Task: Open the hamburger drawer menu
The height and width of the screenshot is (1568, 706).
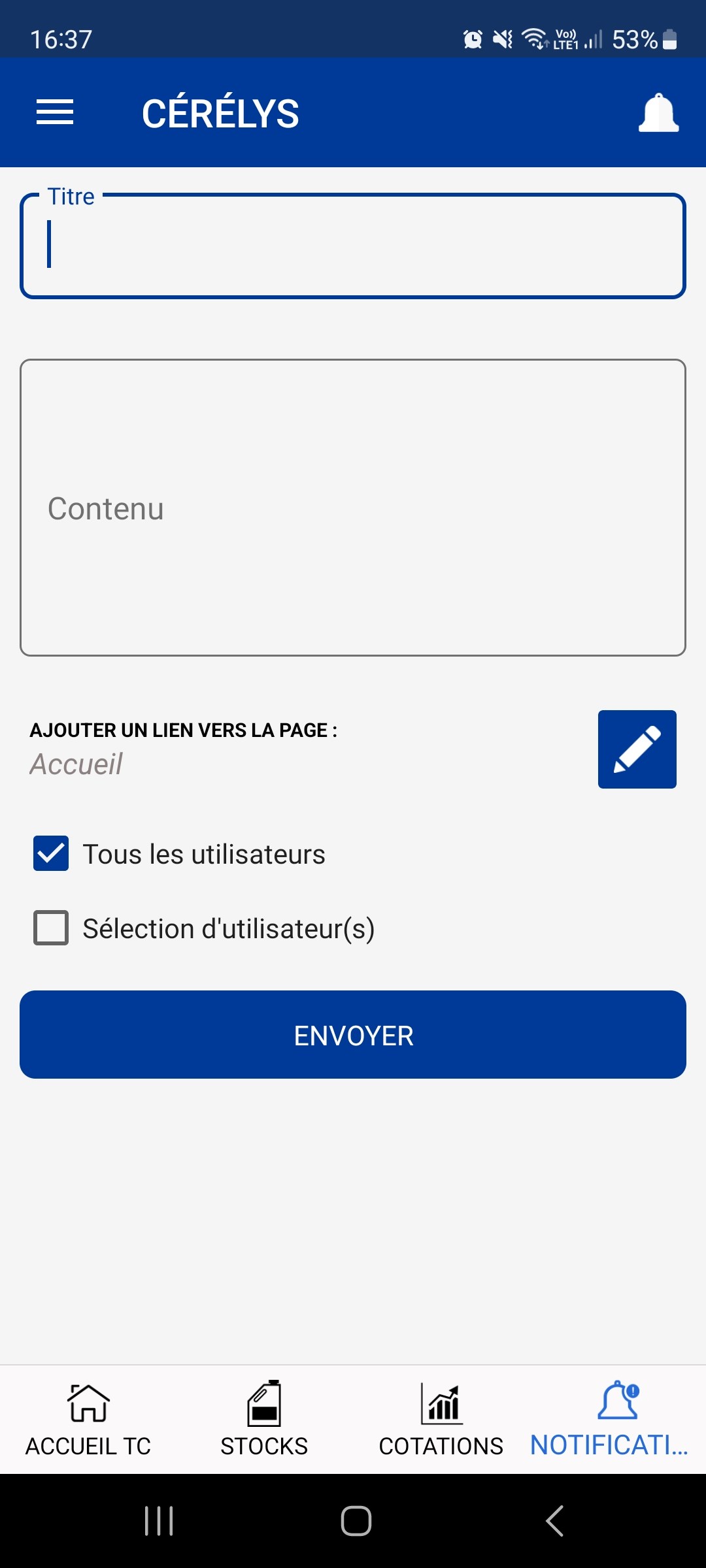Action: click(x=55, y=112)
